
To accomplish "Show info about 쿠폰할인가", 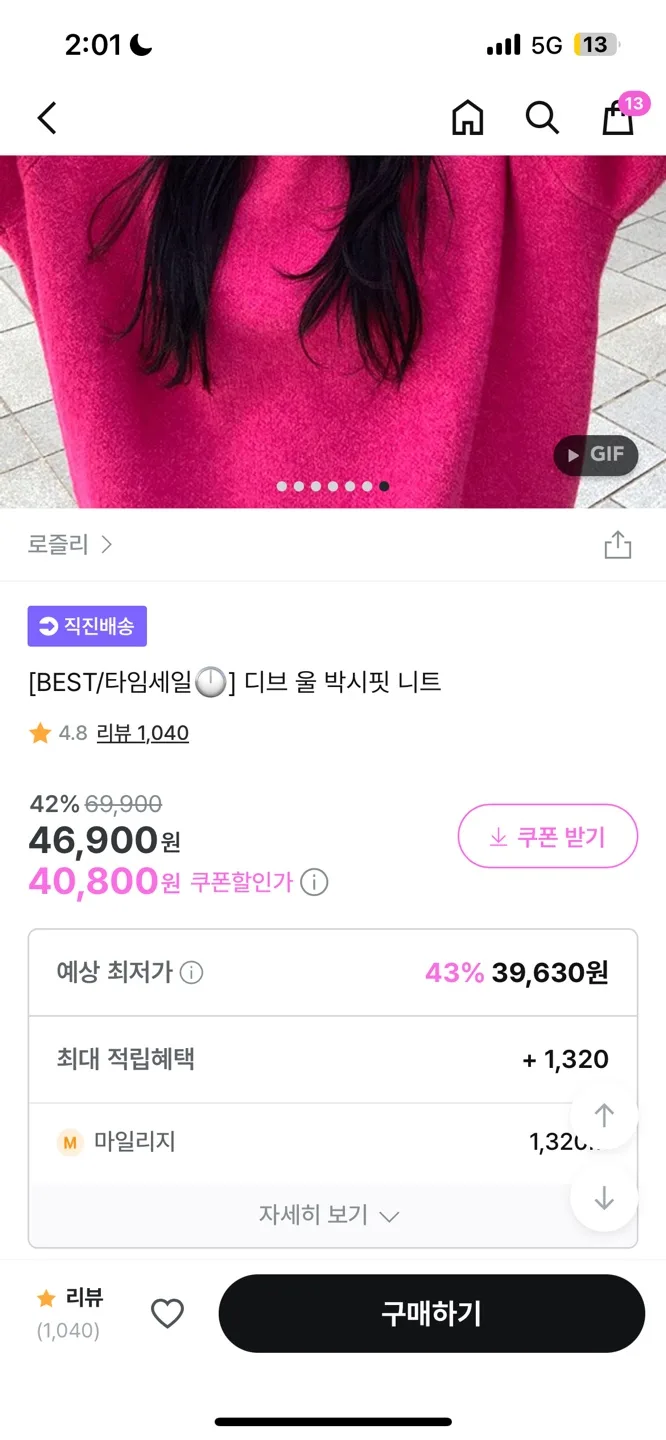I will [314, 882].
